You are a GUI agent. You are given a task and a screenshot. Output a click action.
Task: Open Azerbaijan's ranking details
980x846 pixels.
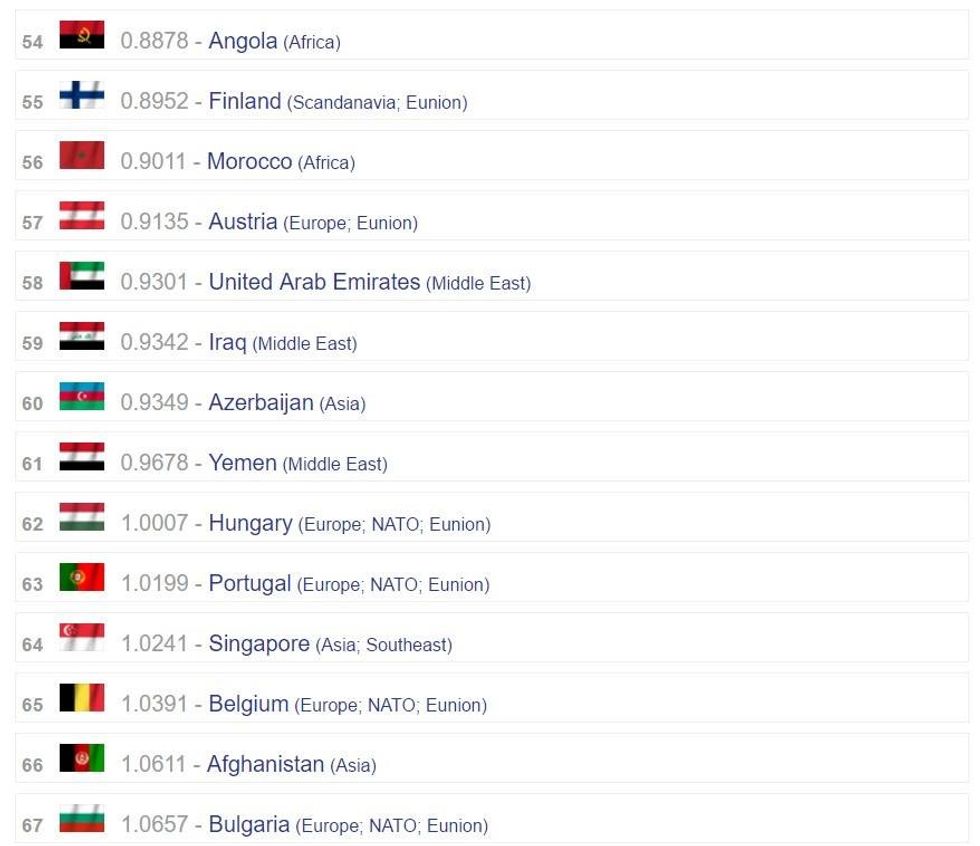pyautogui.click(x=260, y=403)
